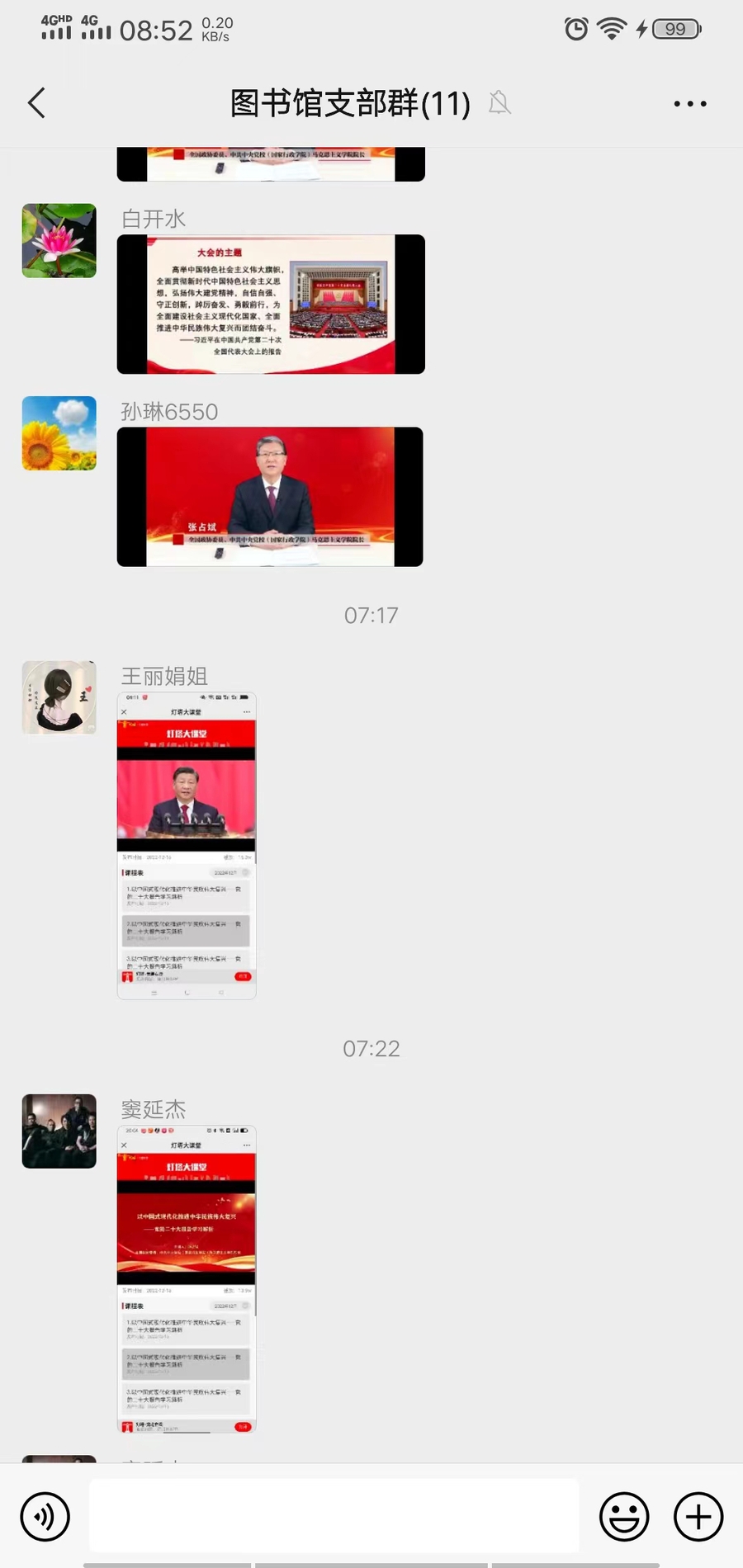Open the screenshot sent by 窦延杰

click(x=187, y=1278)
